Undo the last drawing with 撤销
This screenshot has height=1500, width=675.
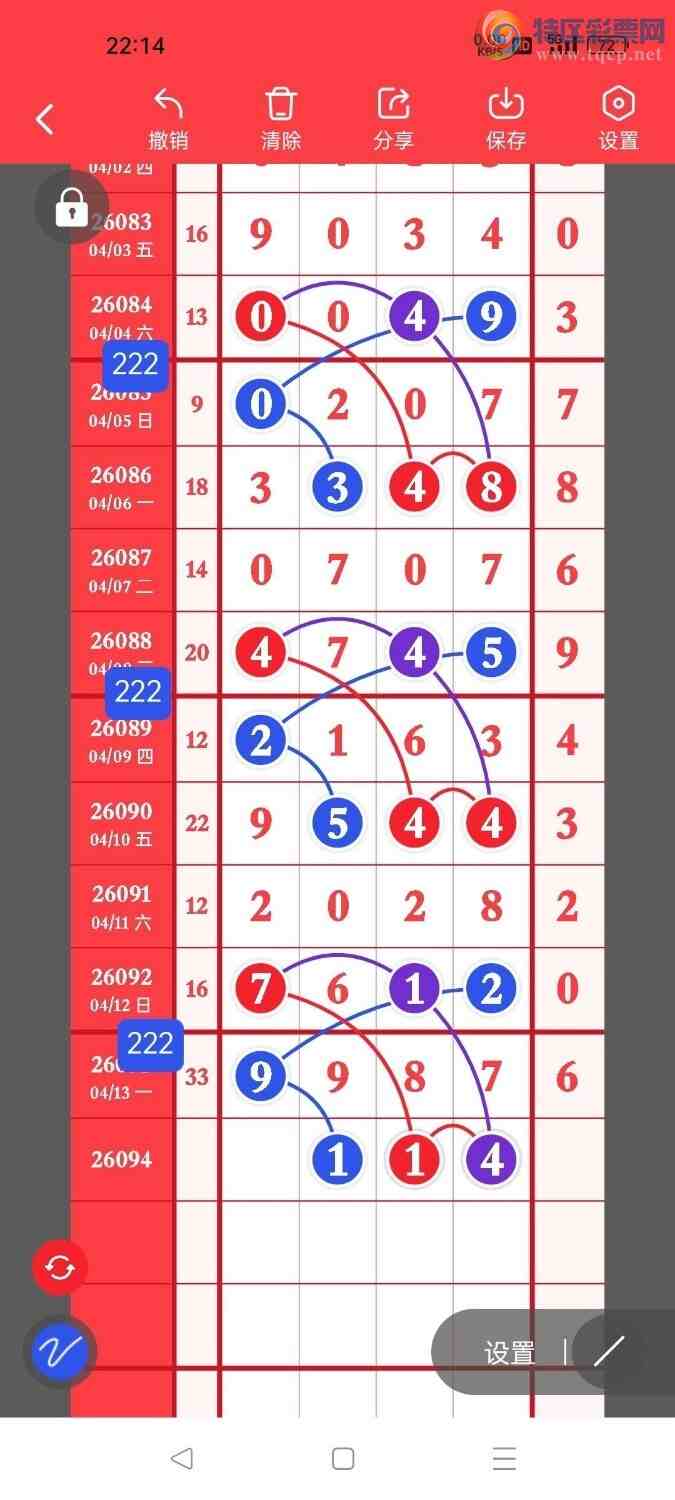[168, 119]
